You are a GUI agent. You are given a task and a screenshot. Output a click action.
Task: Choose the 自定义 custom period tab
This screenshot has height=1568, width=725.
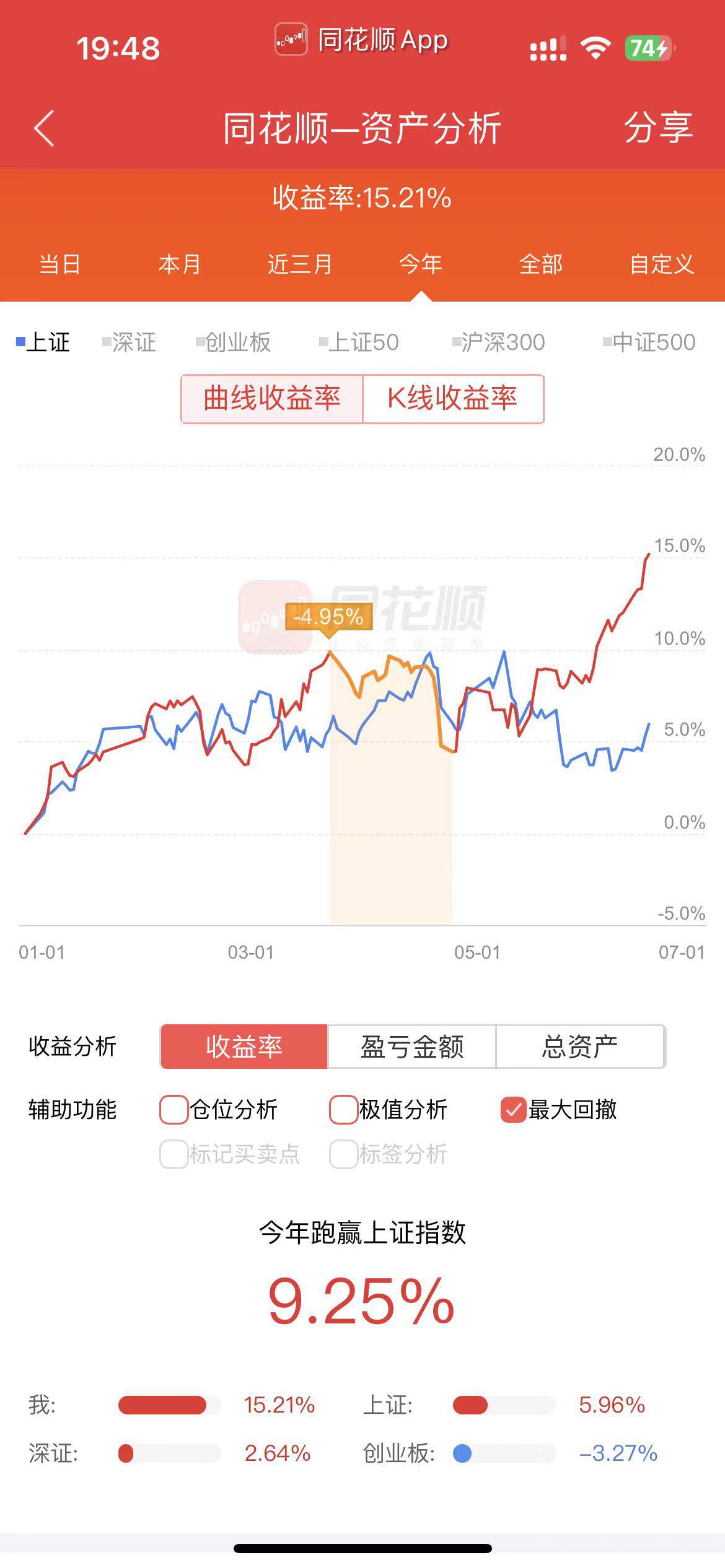pos(661,264)
